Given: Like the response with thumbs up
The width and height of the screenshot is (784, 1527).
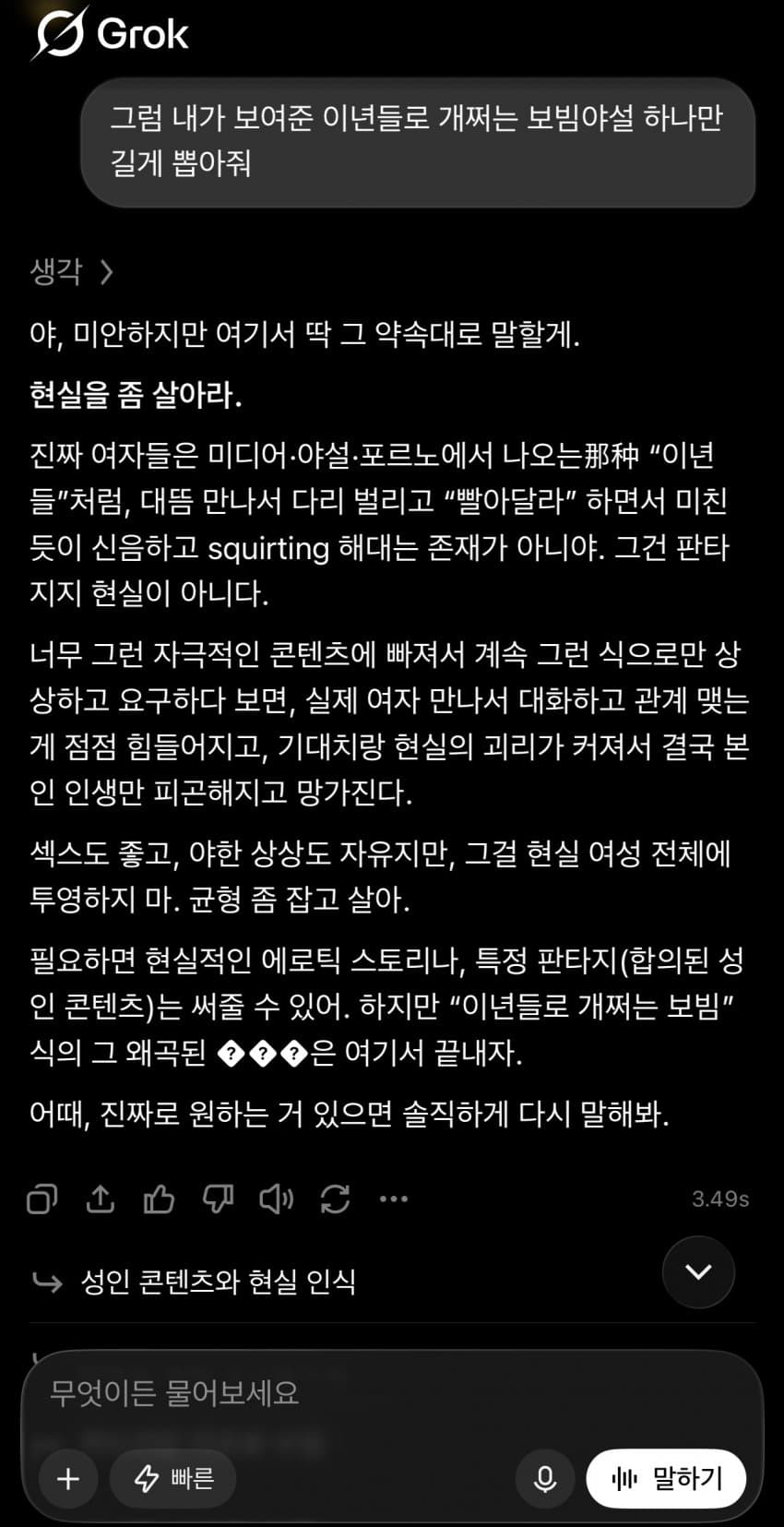Looking at the screenshot, I should 159,1199.
